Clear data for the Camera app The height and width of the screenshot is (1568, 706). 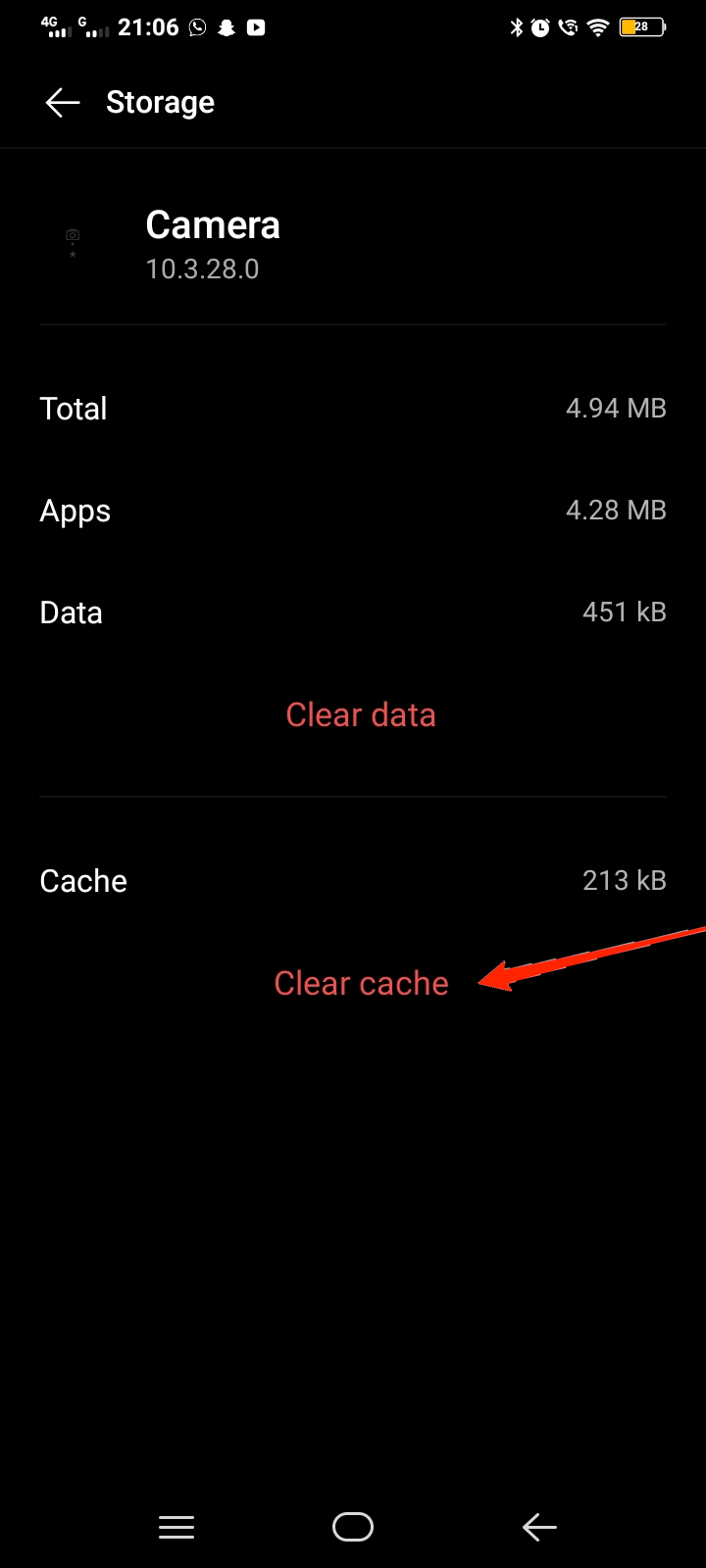(361, 714)
